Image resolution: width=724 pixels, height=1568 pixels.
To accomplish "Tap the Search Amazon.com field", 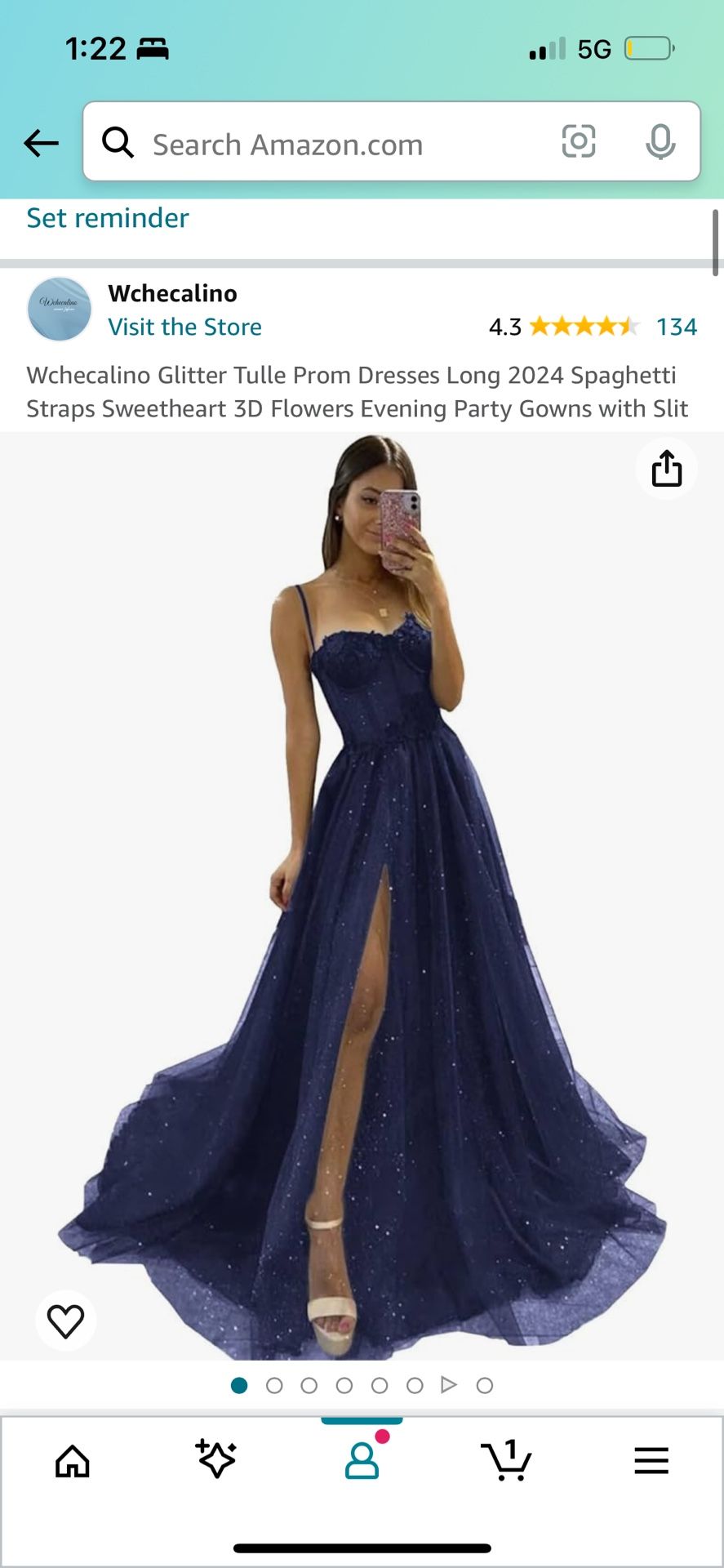I will 326,145.
